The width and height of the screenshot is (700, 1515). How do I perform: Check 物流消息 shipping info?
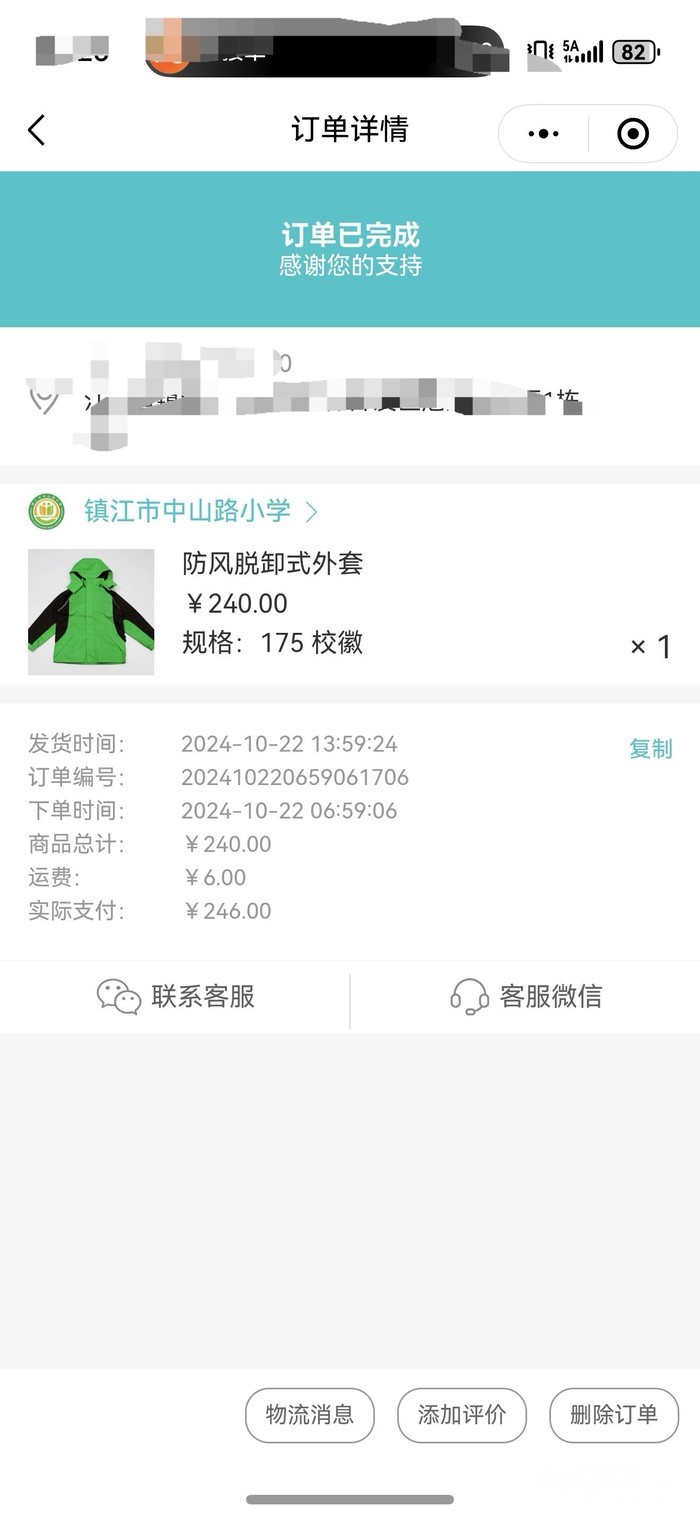click(x=310, y=1415)
